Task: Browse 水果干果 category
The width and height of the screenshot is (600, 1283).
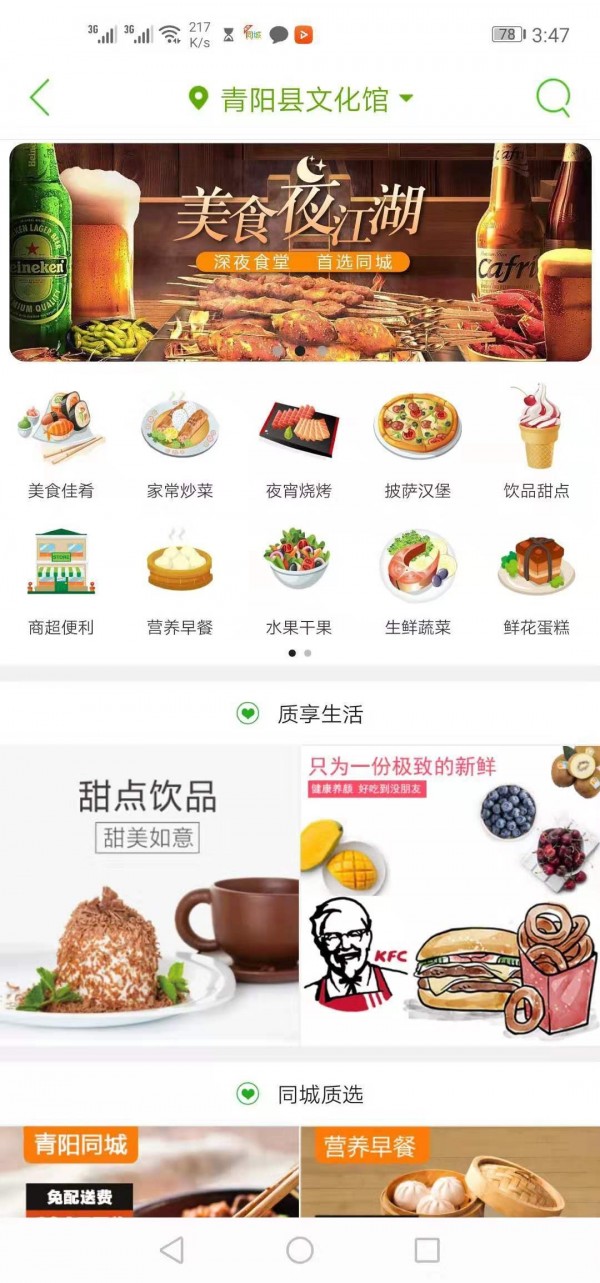Action: 298,579
